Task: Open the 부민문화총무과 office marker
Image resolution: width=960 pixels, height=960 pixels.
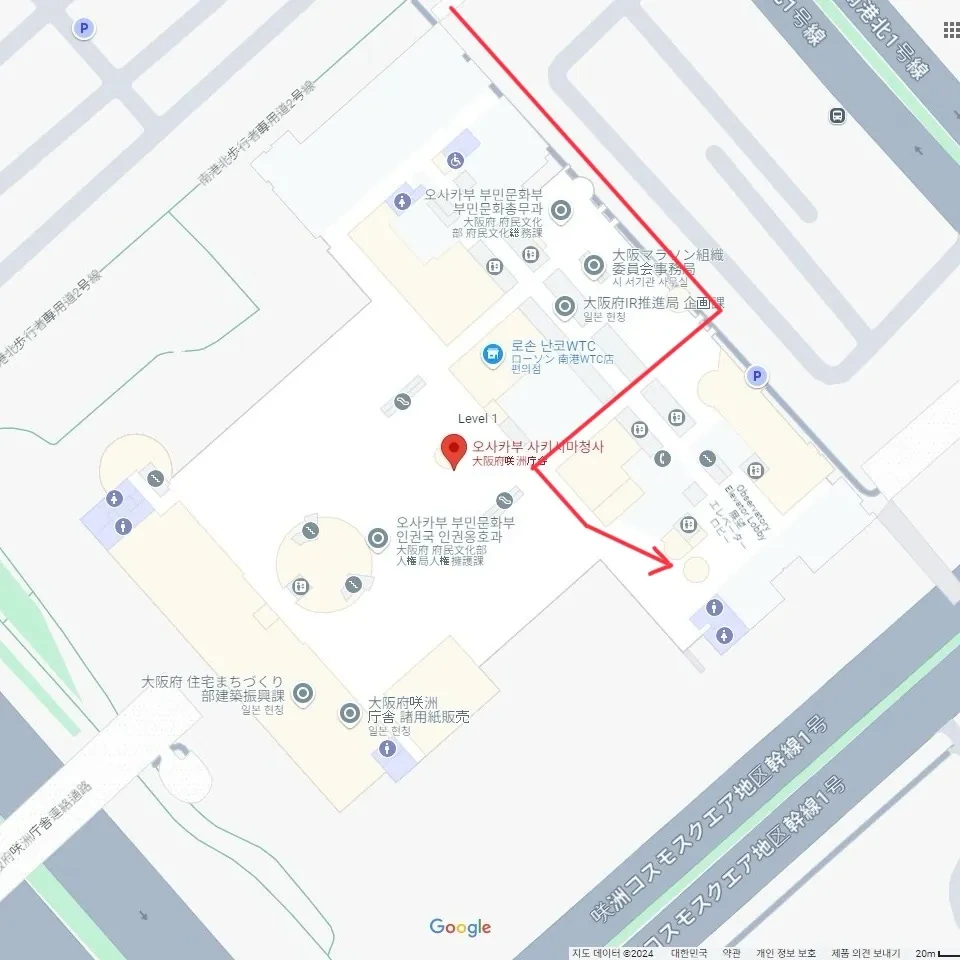Action: pos(561,210)
